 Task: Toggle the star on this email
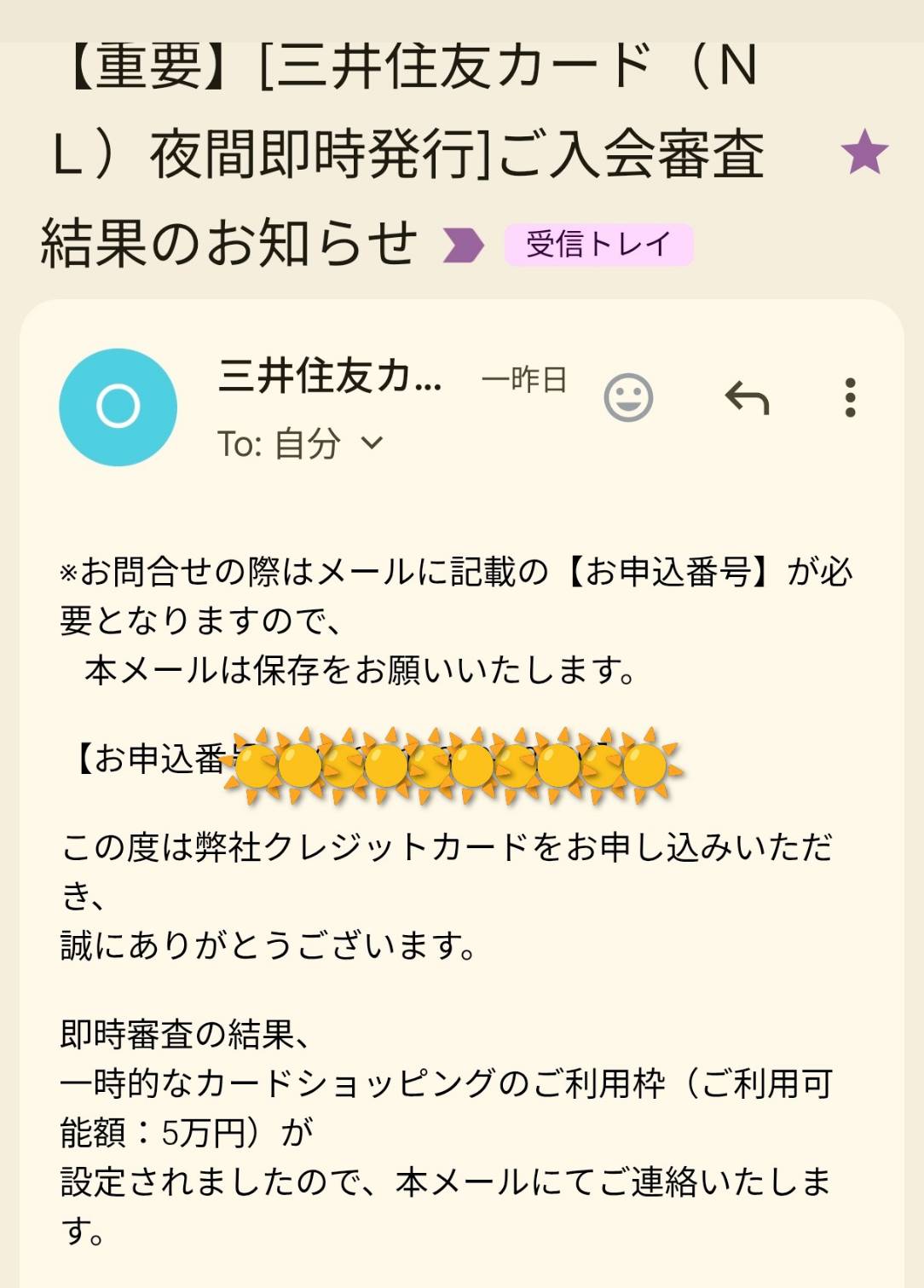(x=863, y=153)
